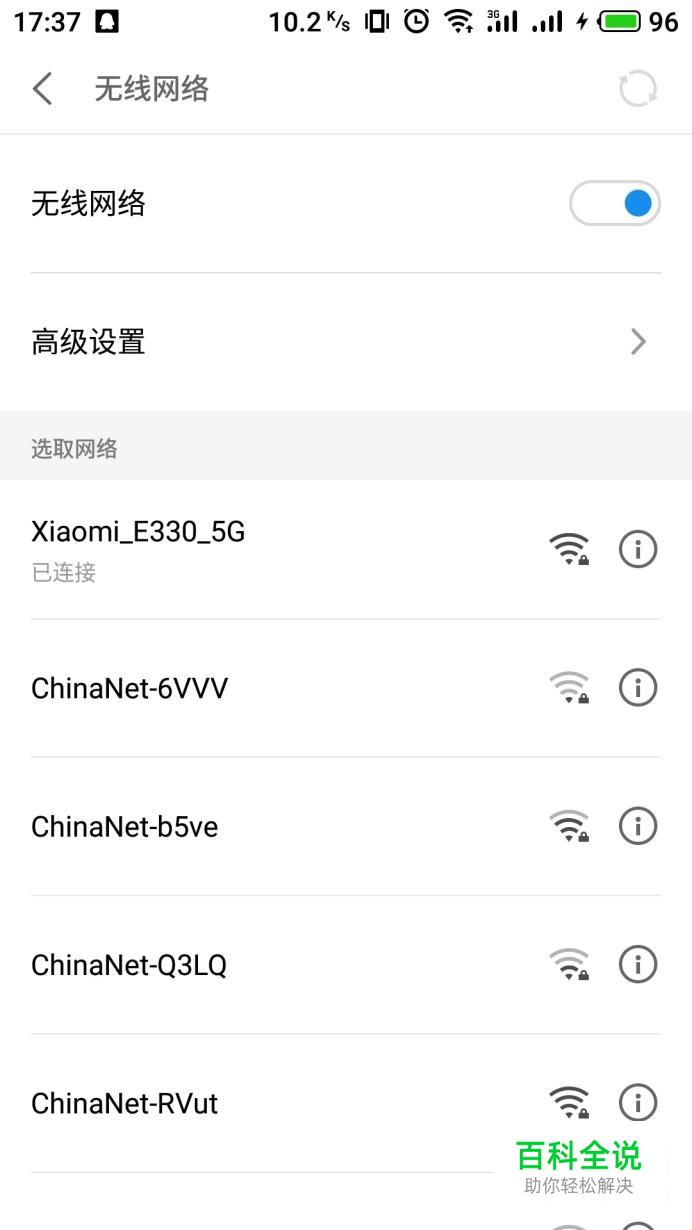
Task: View details for Xiaomi_E330_5G
Action: (638, 549)
